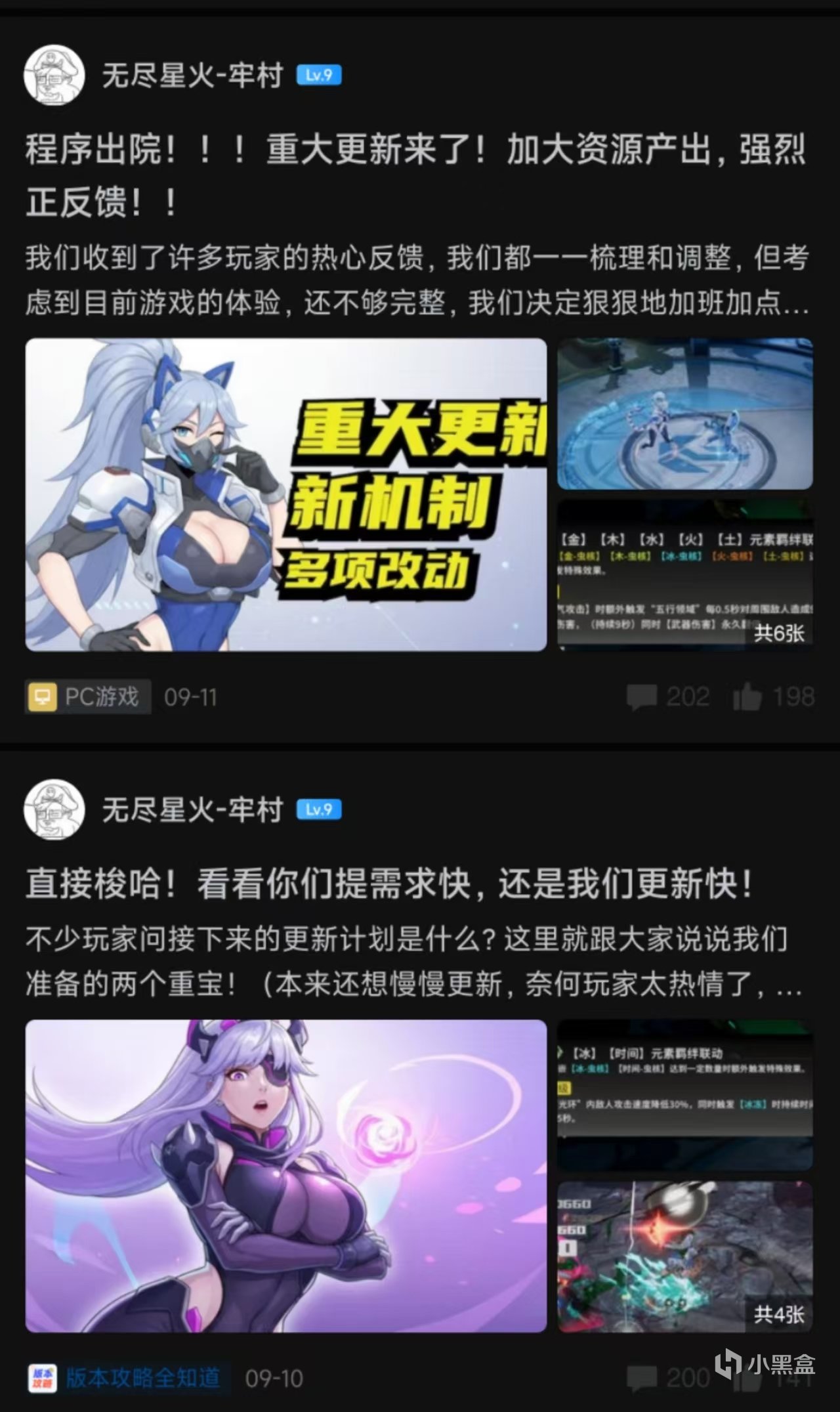This screenshot has width=840, height=1412.
Task: View the purple-haired character cover image
Action: coord(285,1176)
